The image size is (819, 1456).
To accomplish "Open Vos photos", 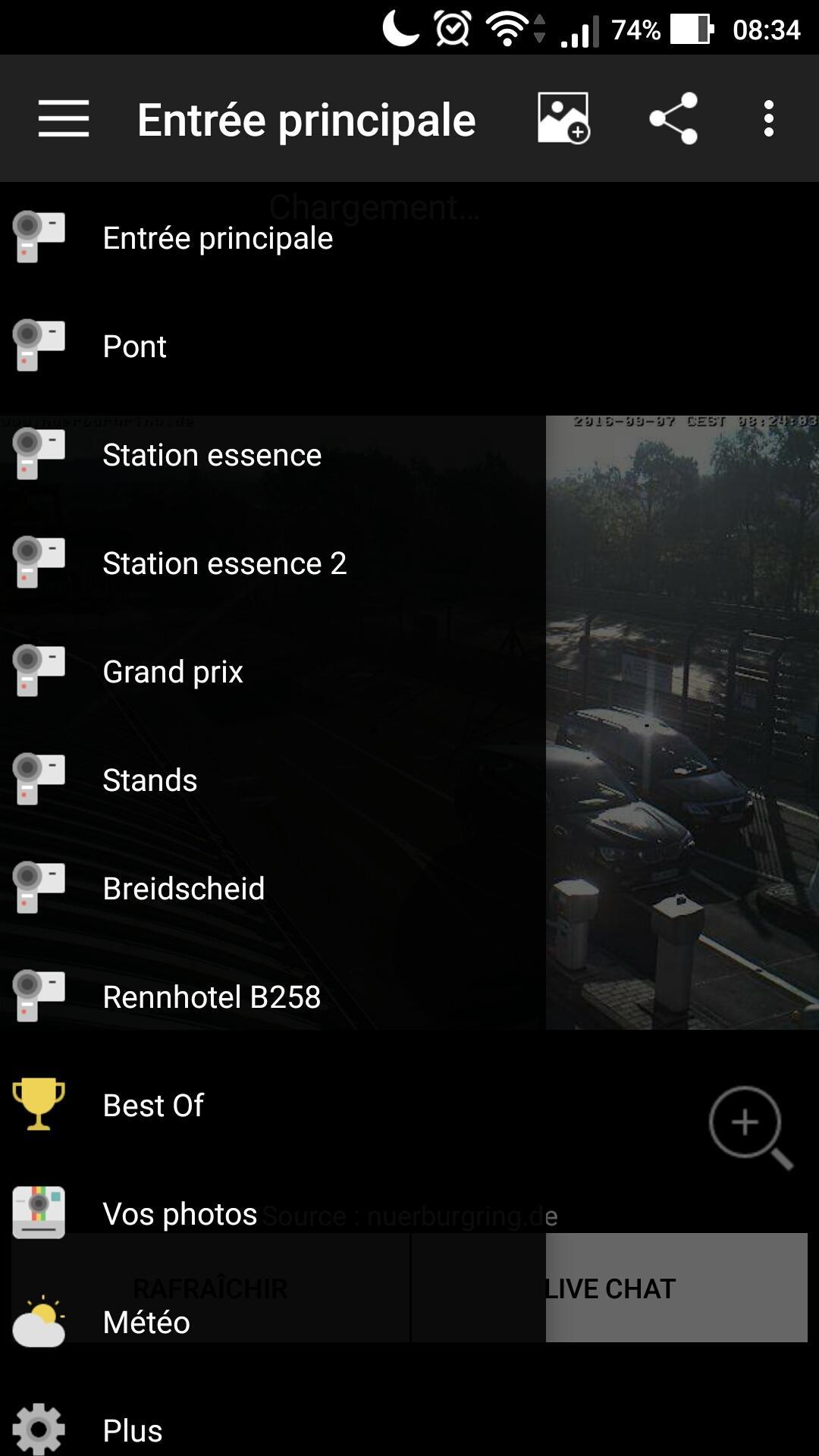I will [180, 1214].
